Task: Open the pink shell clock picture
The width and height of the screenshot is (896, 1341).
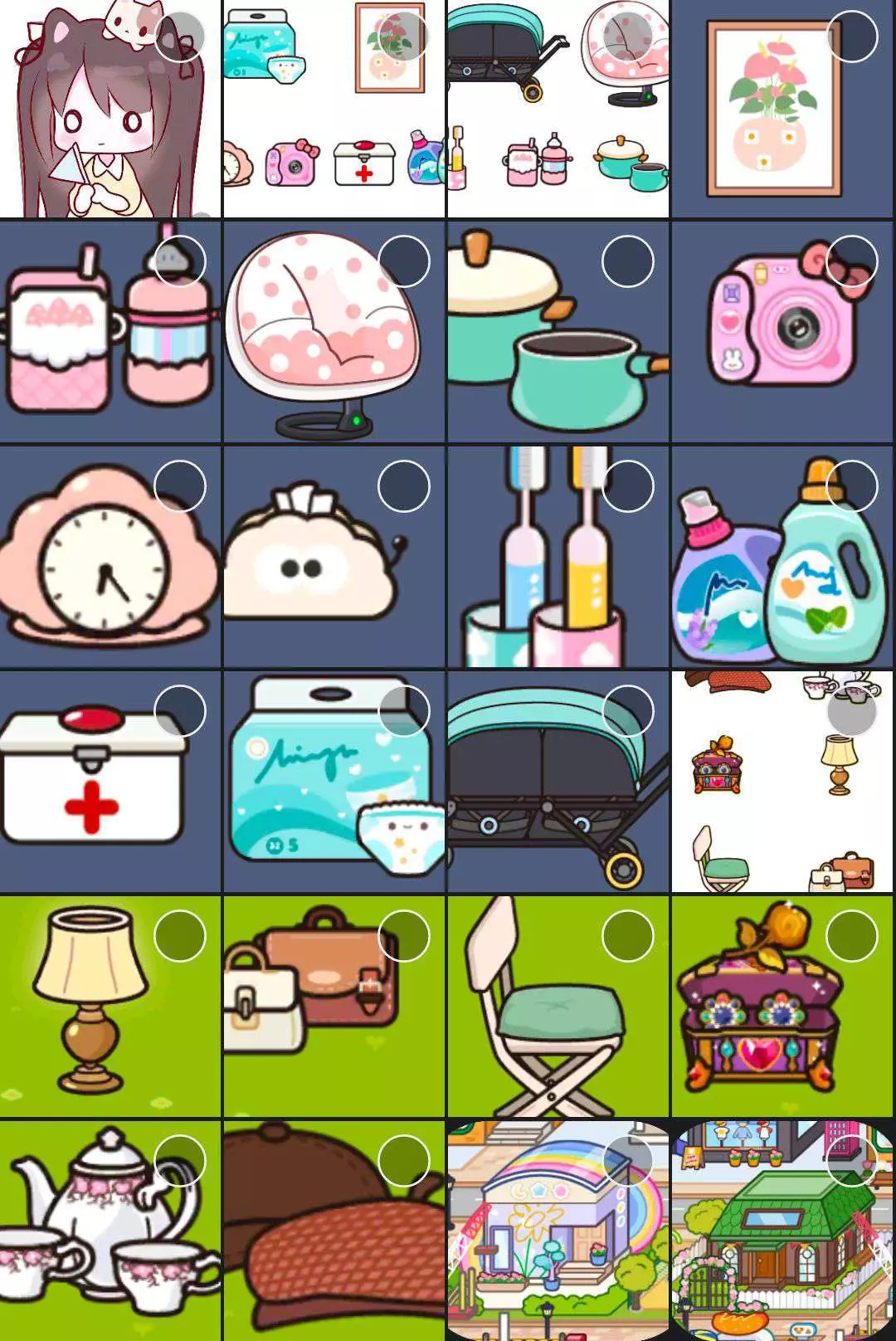Action: [110, 556]
